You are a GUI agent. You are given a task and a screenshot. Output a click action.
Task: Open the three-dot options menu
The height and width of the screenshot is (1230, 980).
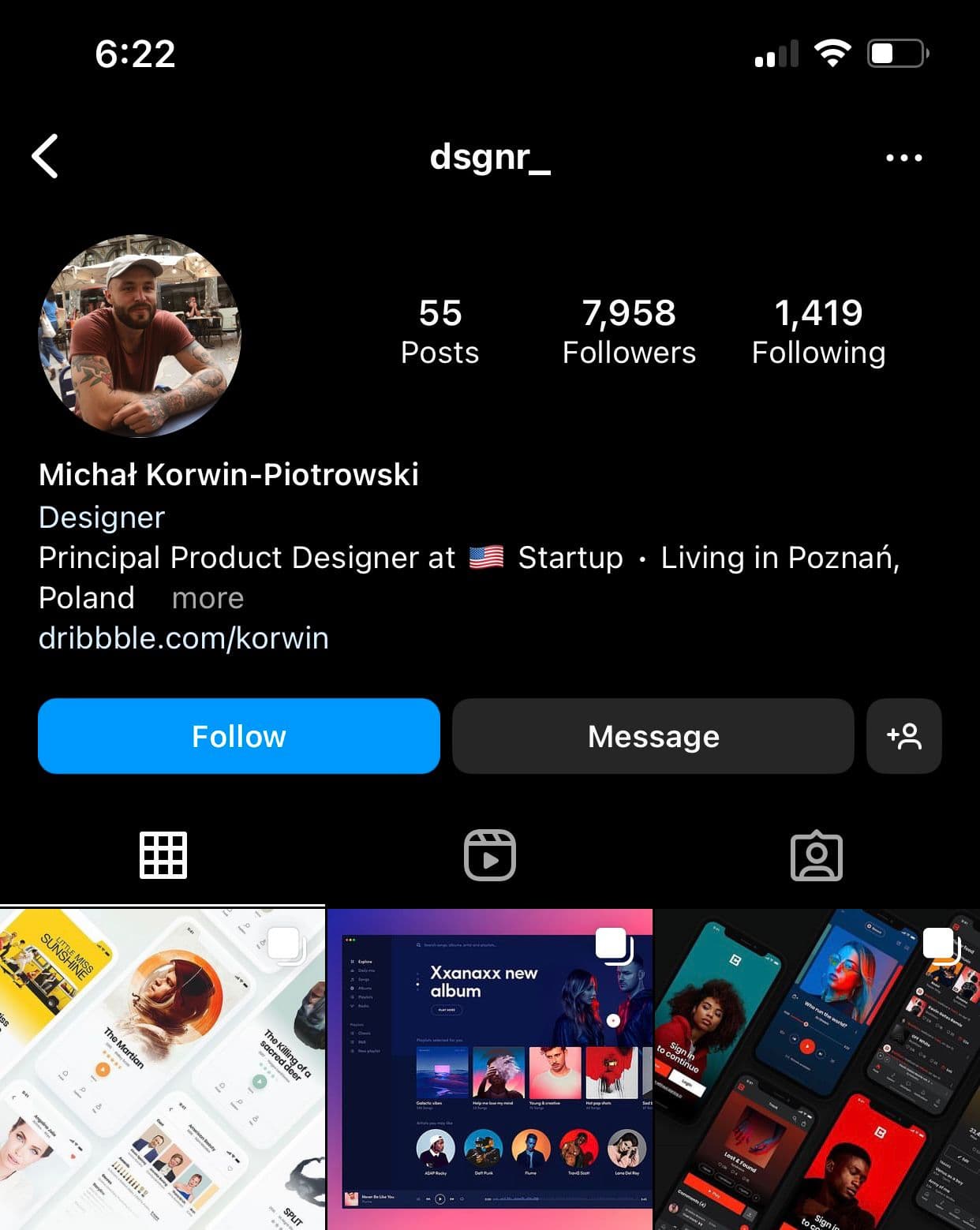pyautogui.click(x=903, y=158)
